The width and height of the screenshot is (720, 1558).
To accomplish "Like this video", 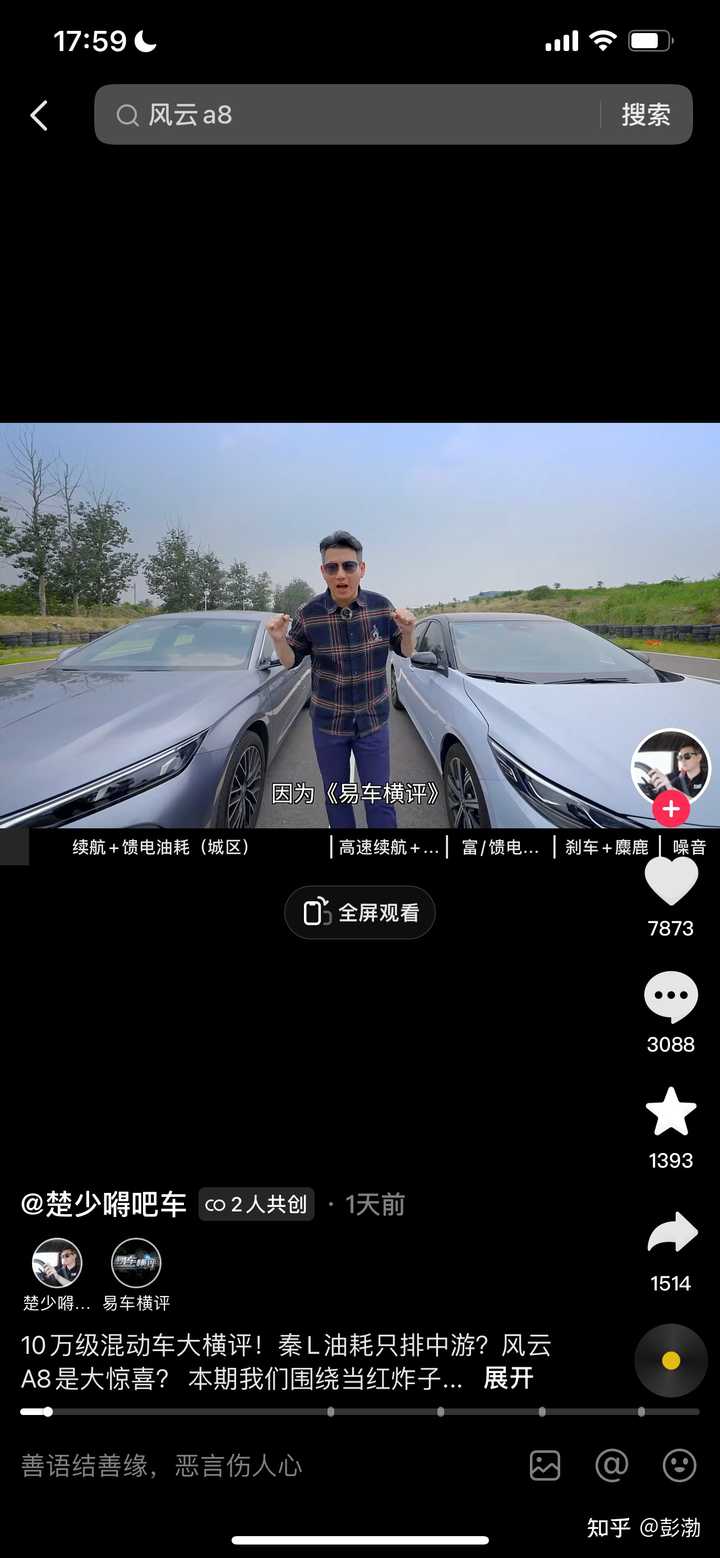I will pyautogui.click(x=670, y=883).
